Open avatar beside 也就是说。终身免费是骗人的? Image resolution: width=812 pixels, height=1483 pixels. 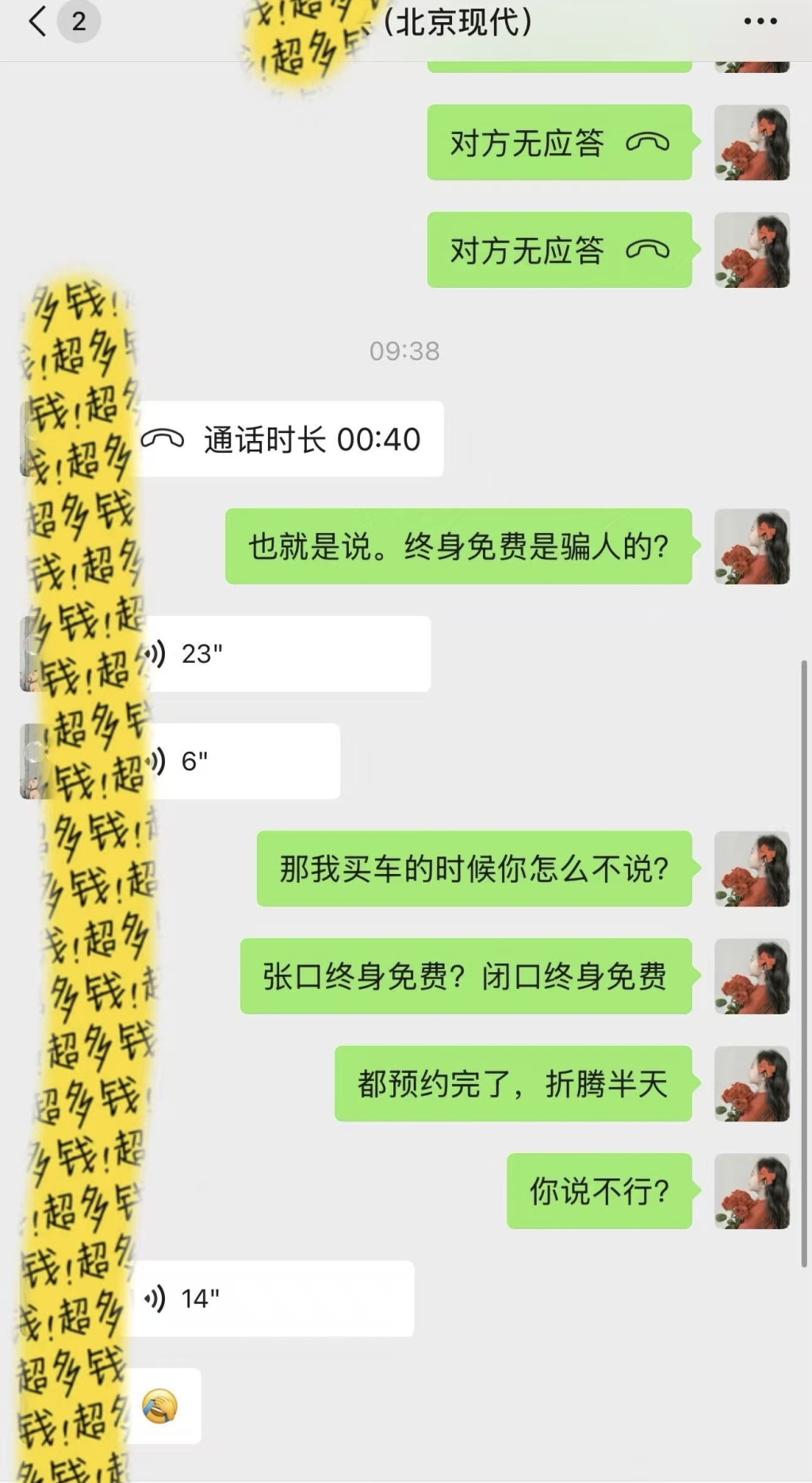(x=752, y=546)
